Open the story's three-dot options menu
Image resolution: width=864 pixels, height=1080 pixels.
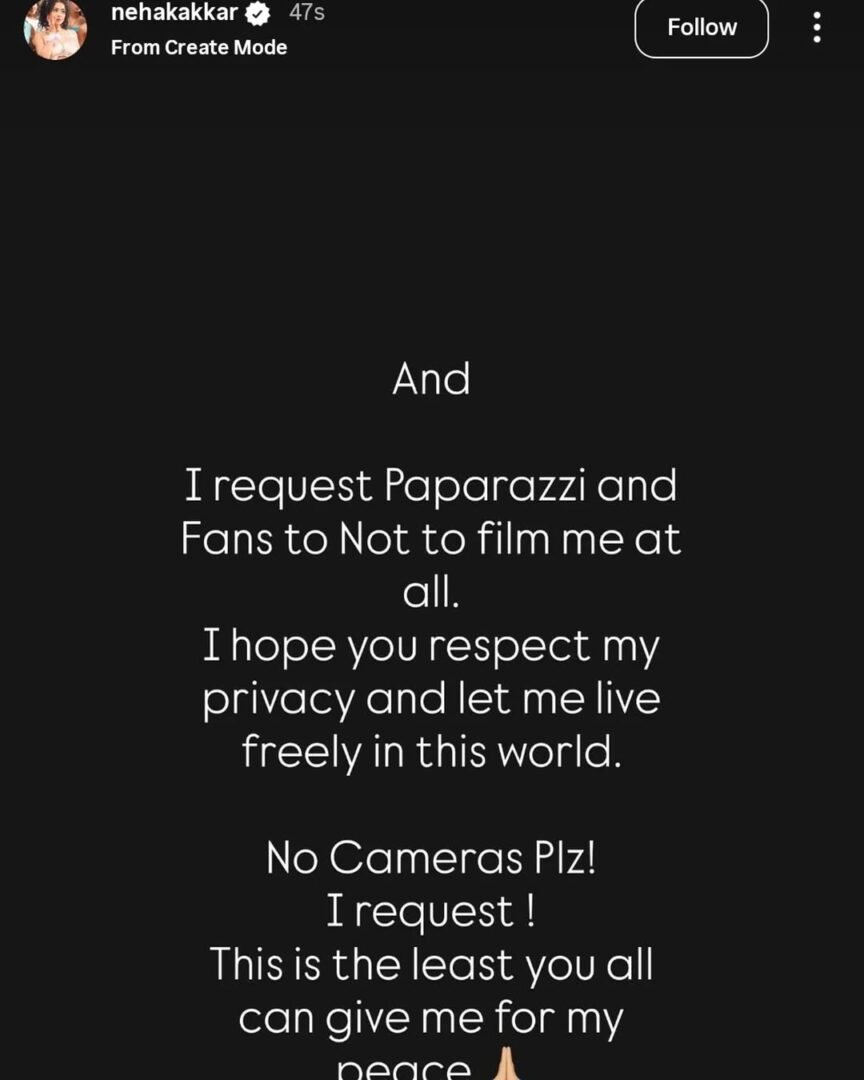pyautogui.click(x=817, y=27)
